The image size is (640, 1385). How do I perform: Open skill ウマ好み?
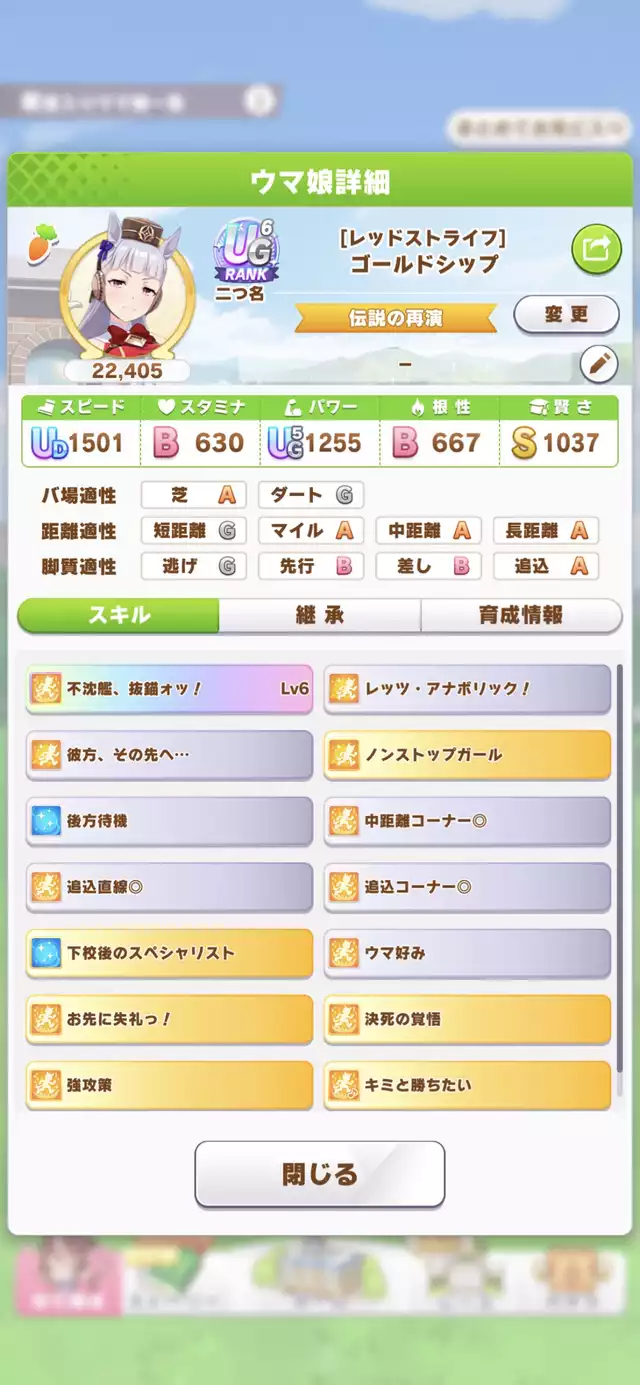click(467, 953)
